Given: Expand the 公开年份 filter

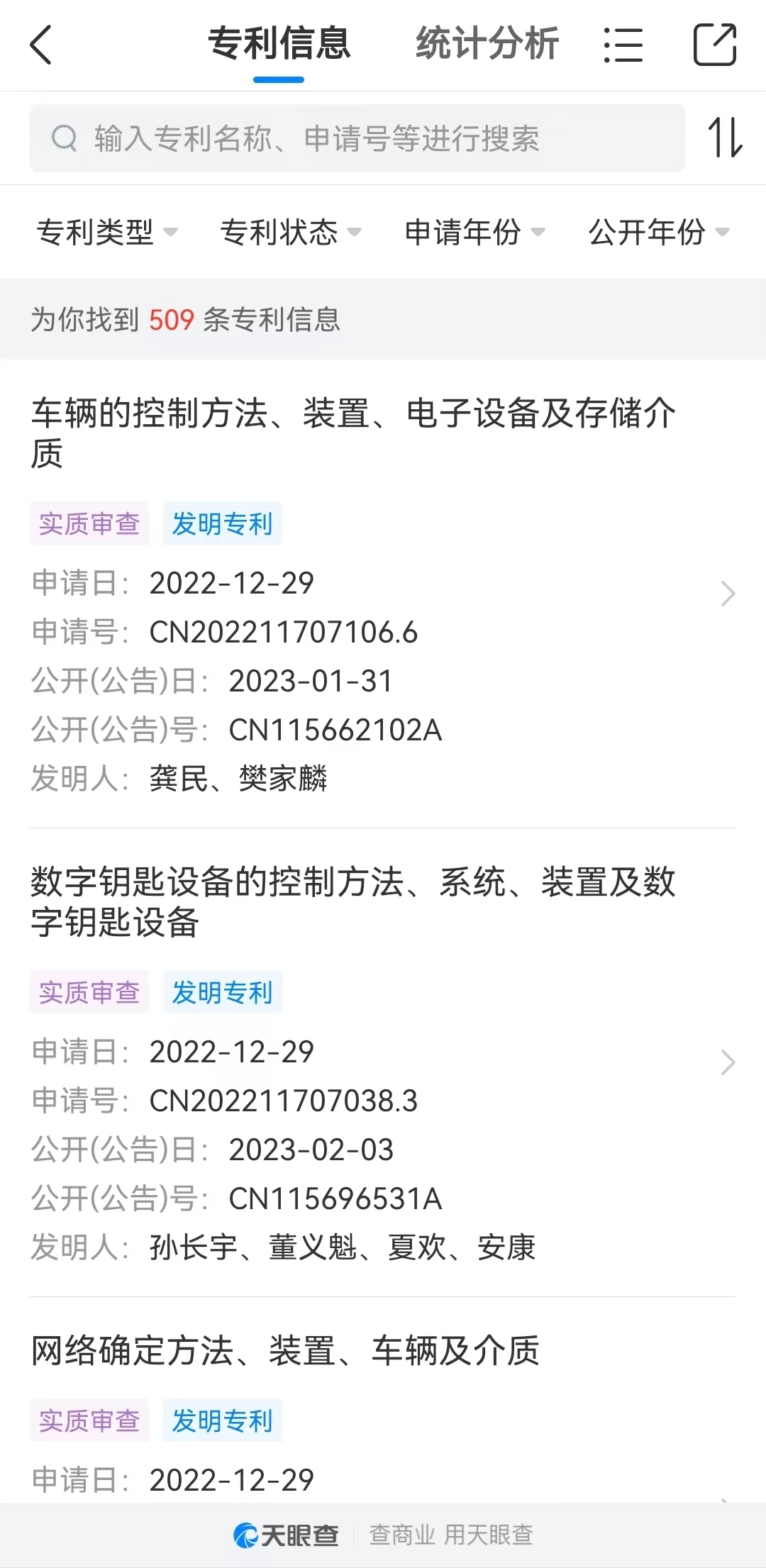Looking at the screenshot, I should click(x=659, y=232).
